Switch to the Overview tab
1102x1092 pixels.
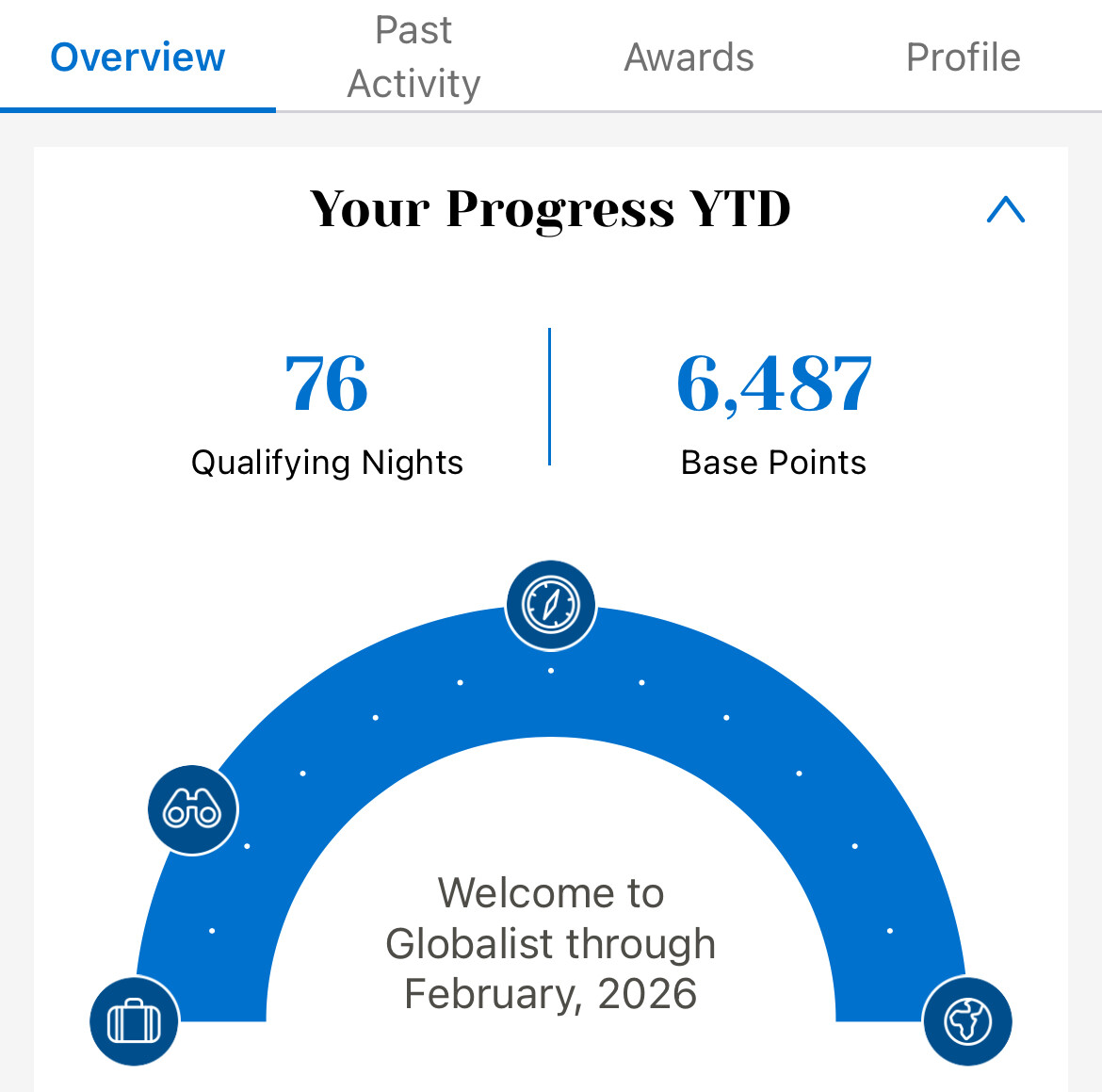[138, 57]
